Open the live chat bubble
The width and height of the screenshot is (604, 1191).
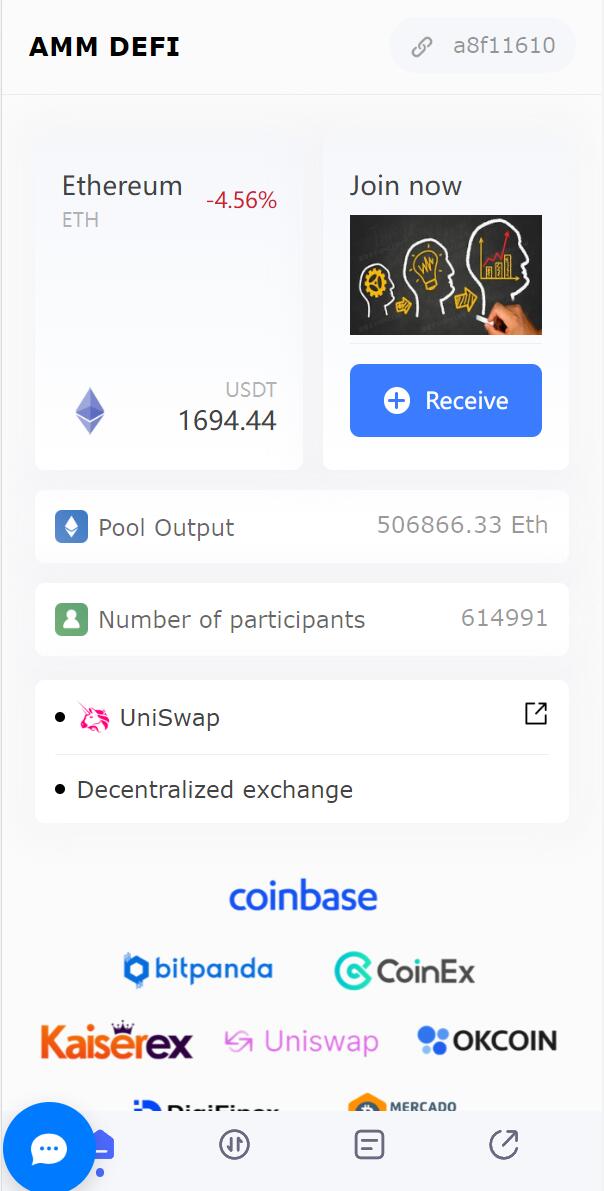49,1148
